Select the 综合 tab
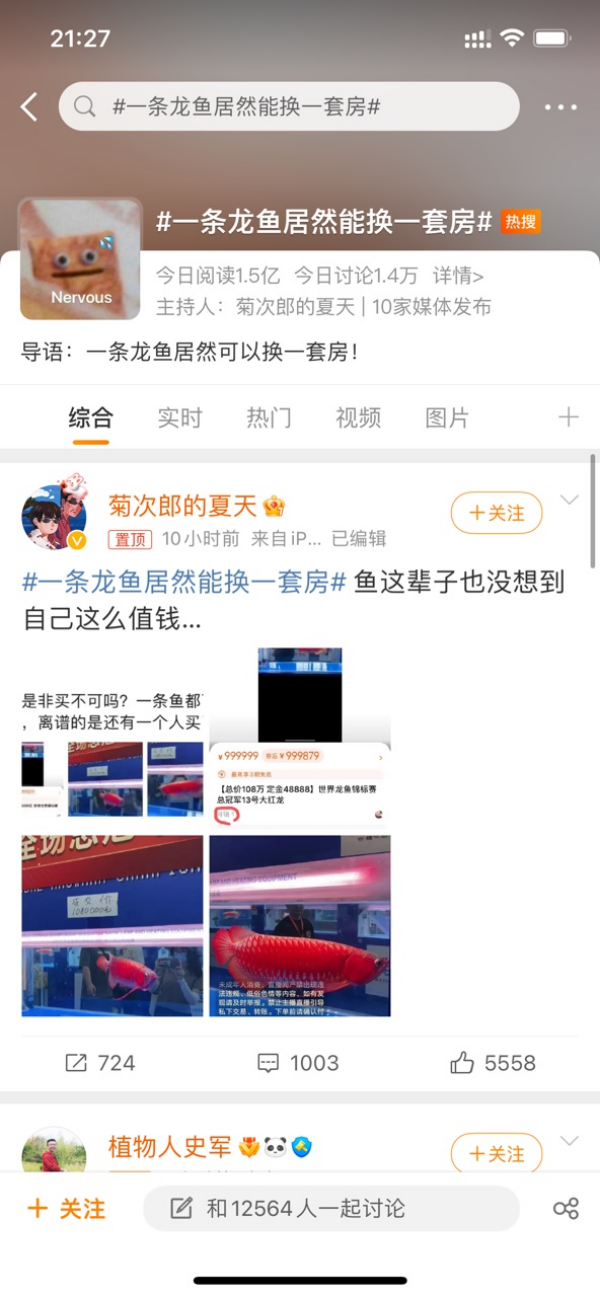The image size is (600, 1297). tap(91, 418)
